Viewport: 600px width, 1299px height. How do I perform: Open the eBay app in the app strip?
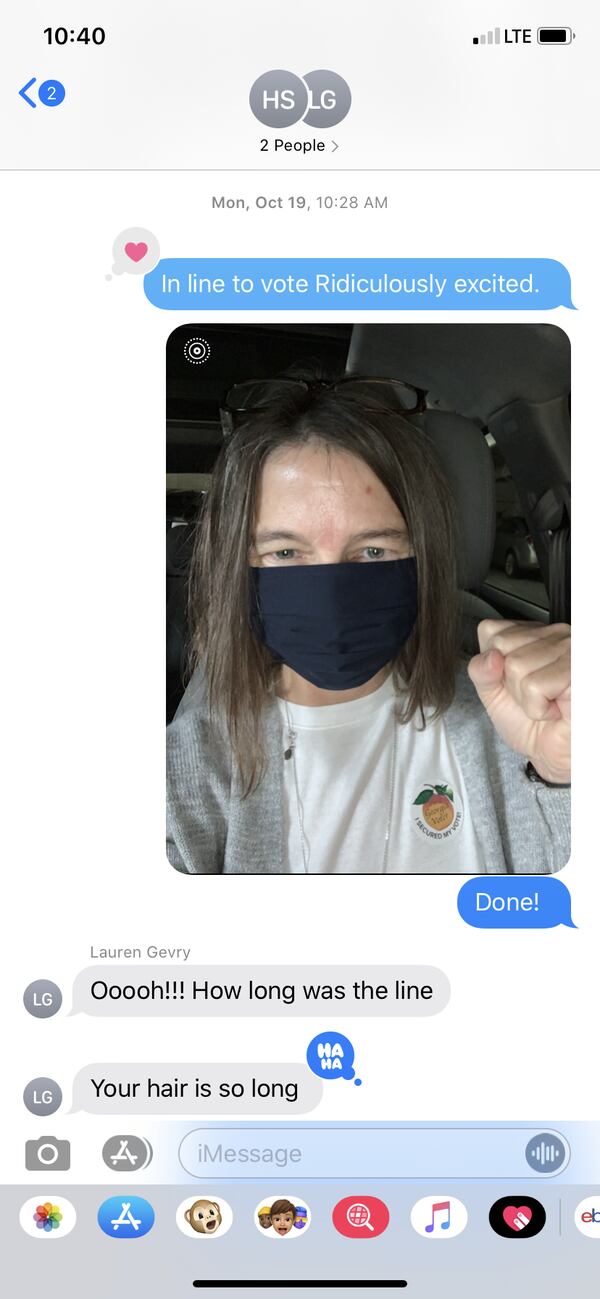[588, 1217]
